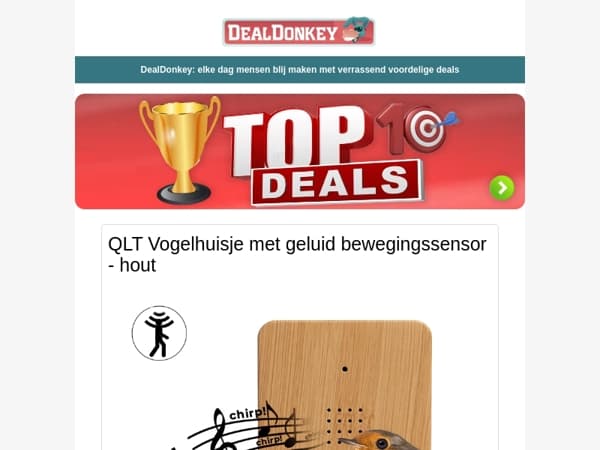The width and height of the screenshot is (600, 450).
Task: Open the Top 10 Deals banner
Action: tap(300, 152)
